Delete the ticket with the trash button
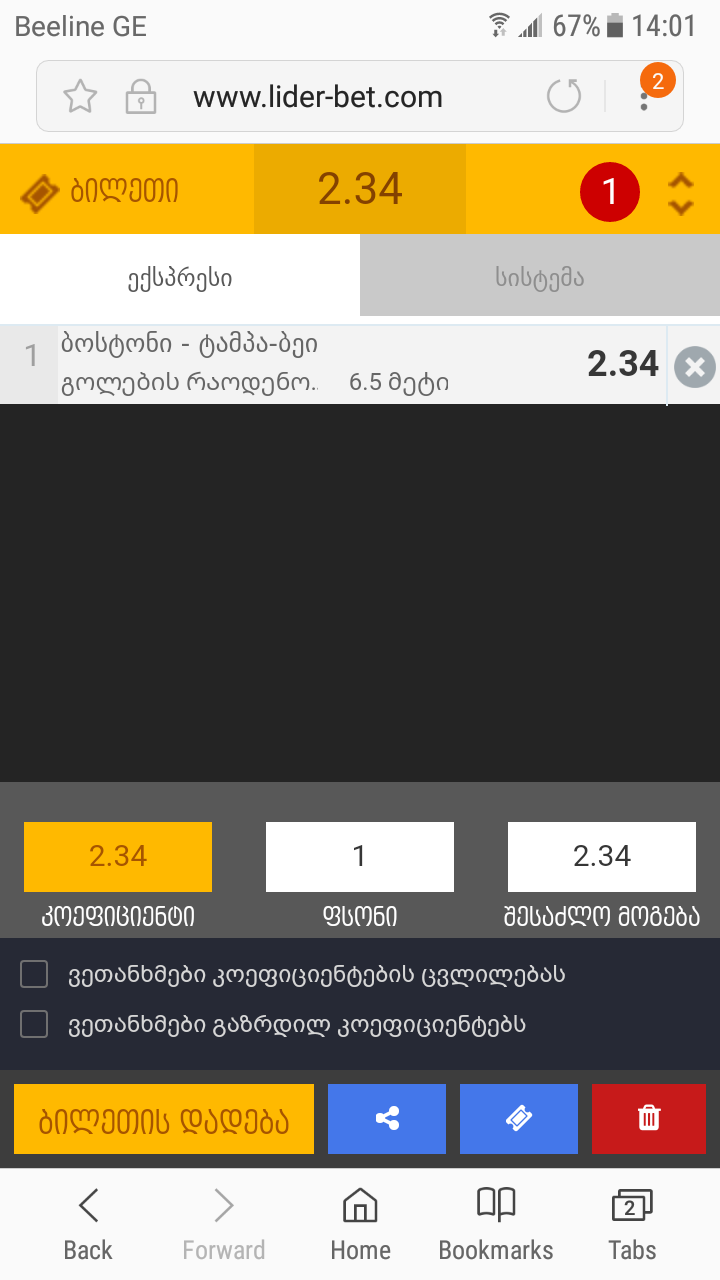Image resolution: width=720 pixels, height=1280 pixels. tap(649, 1119)
